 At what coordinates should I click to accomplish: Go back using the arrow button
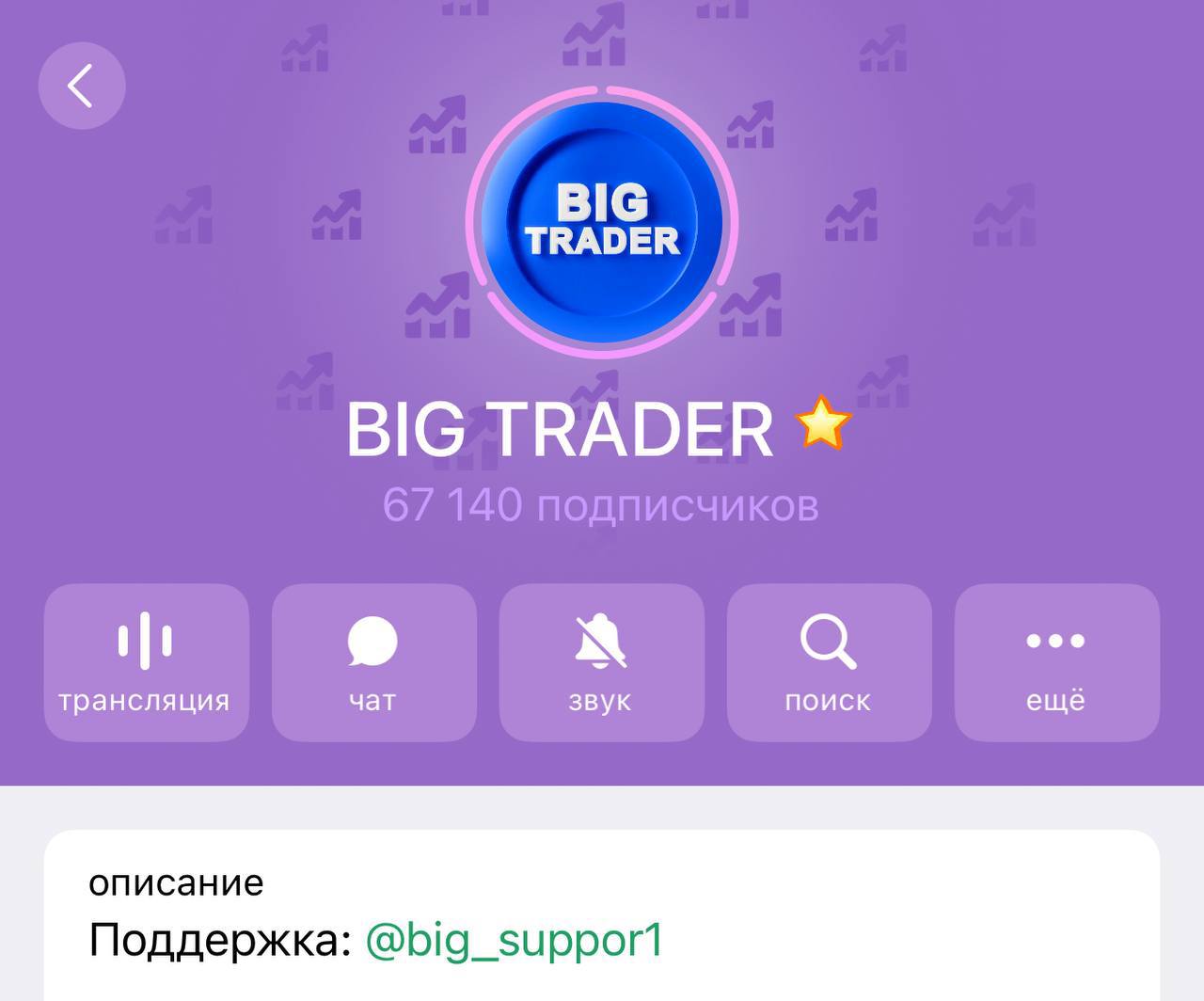coord(82,86)
